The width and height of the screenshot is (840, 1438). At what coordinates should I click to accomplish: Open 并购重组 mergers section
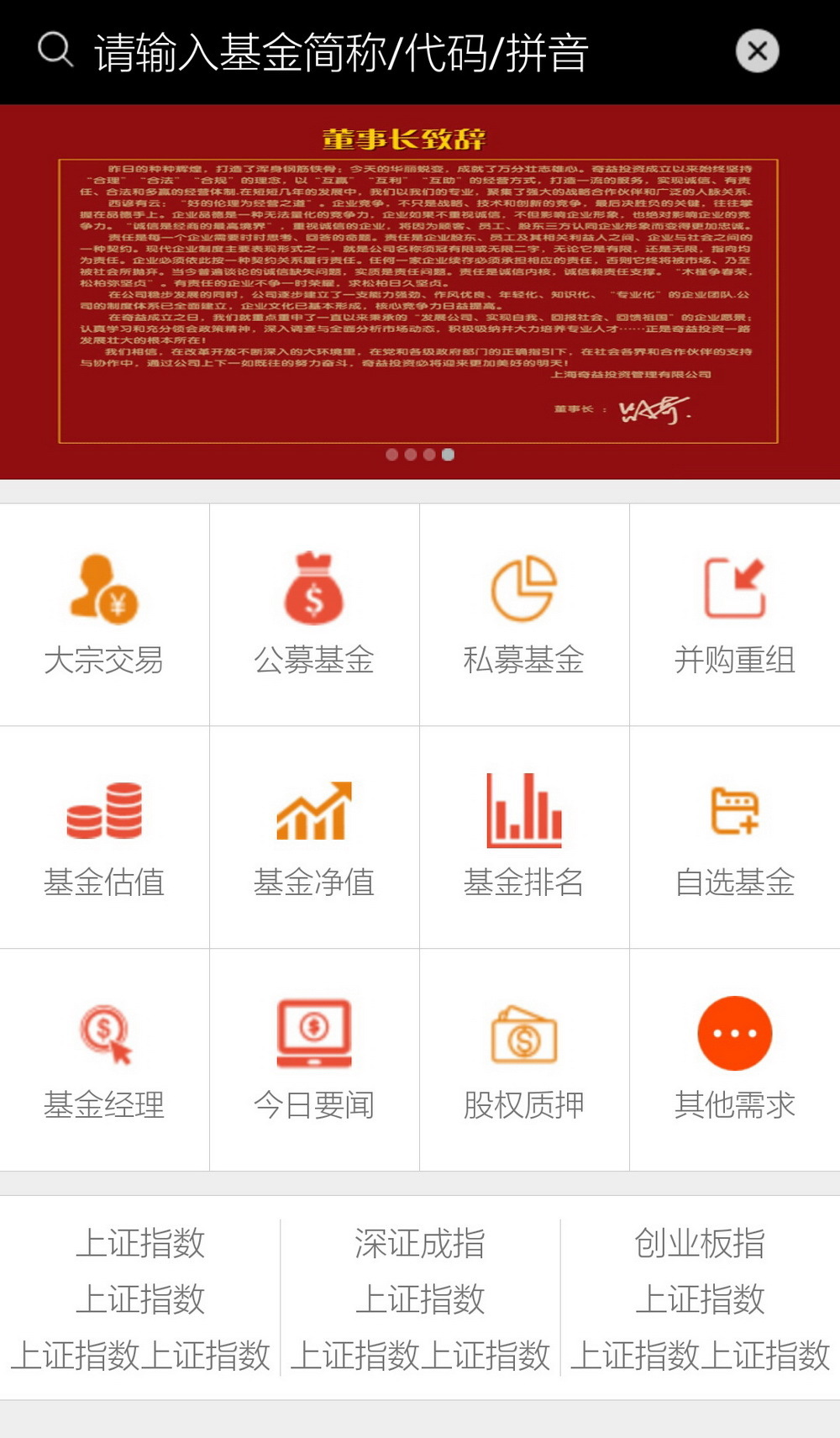point(735,614)
